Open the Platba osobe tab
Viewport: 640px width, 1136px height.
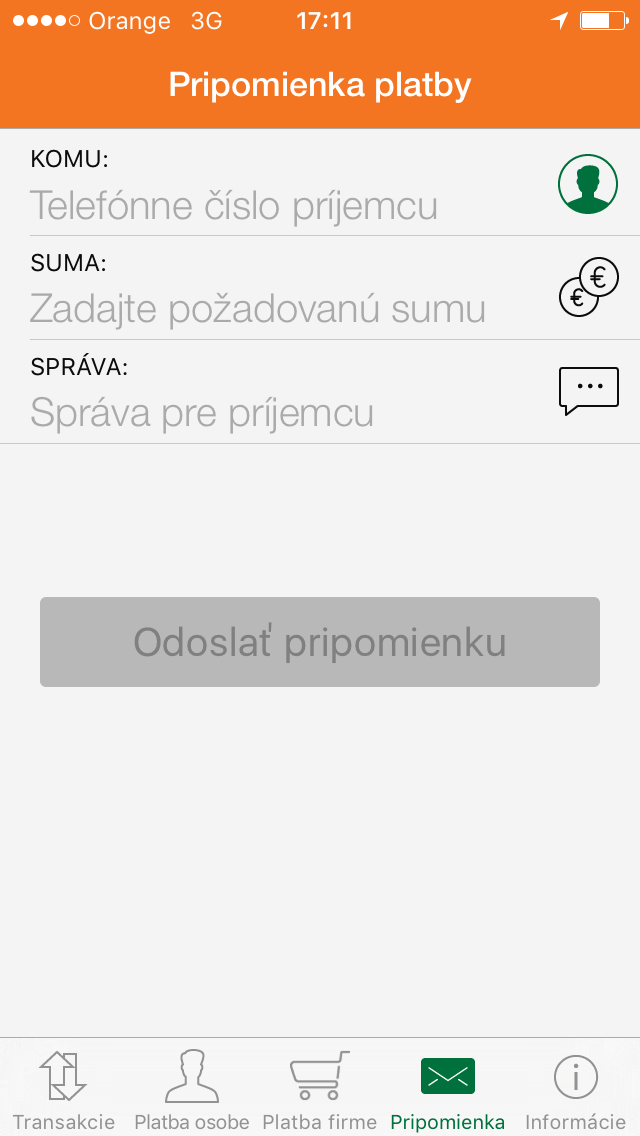pos(191,1088)
